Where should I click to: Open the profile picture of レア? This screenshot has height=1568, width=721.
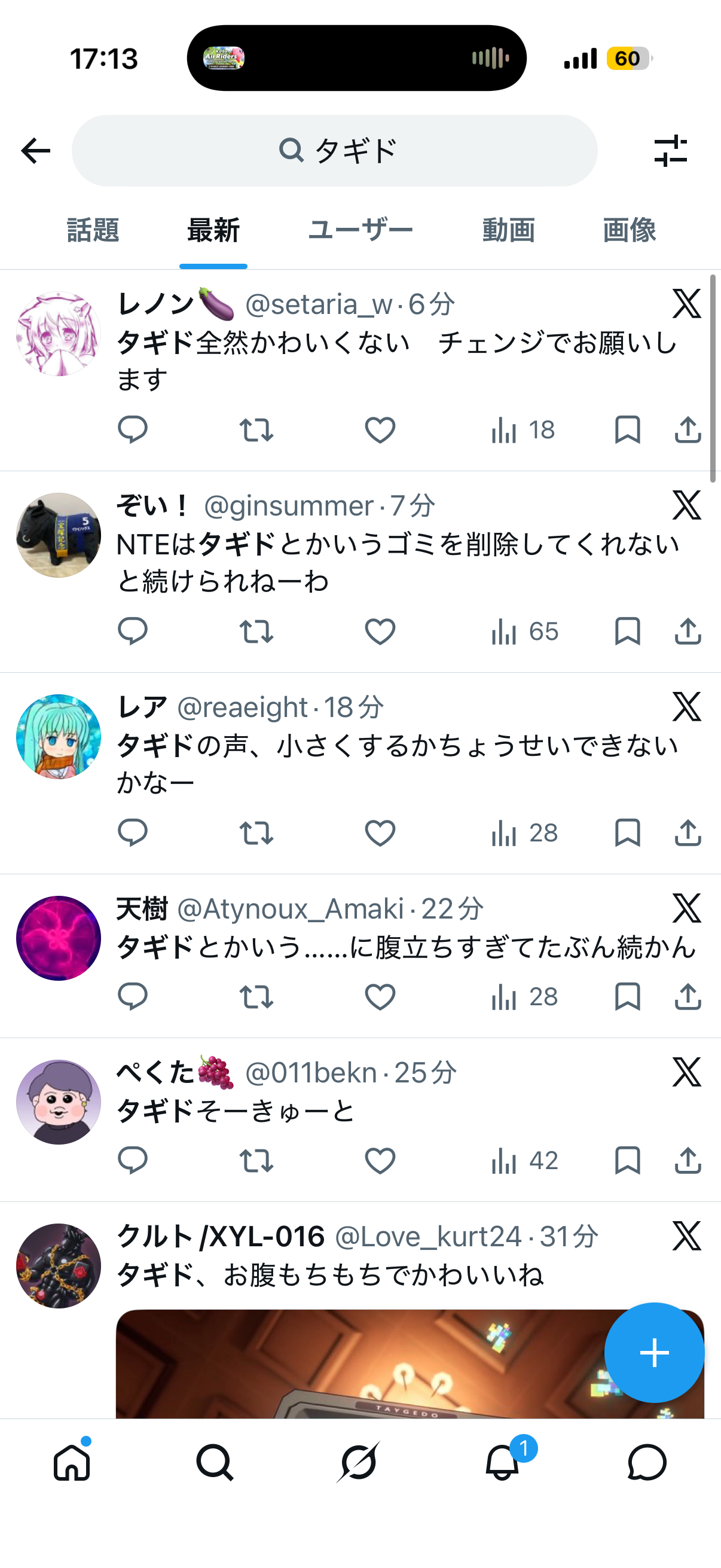click(59, 737)
